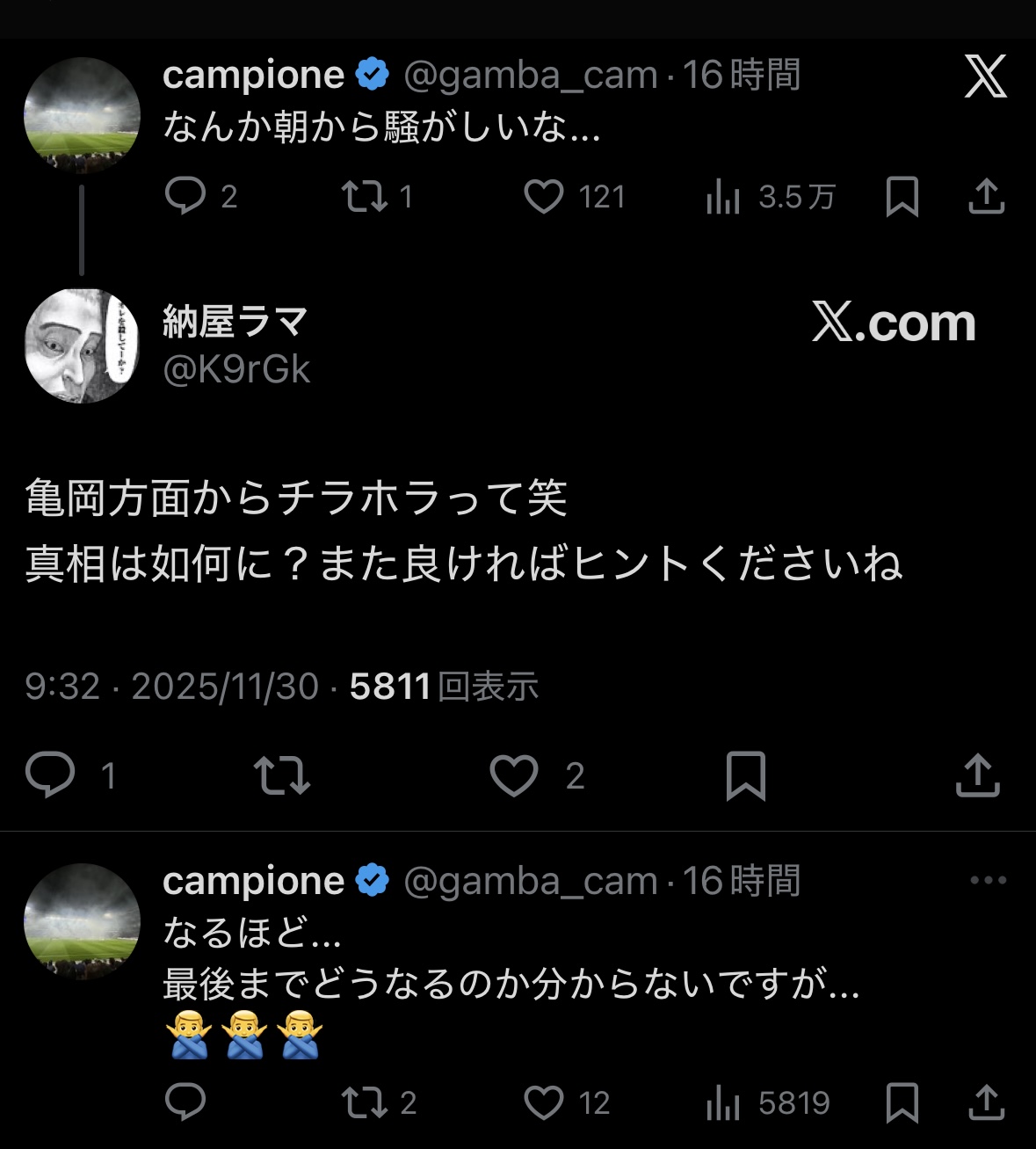Viewport: 1036px width, 1149px height.
Task: Bookmark 納屋ラマ's post
Action: click(x=746, y=775)
